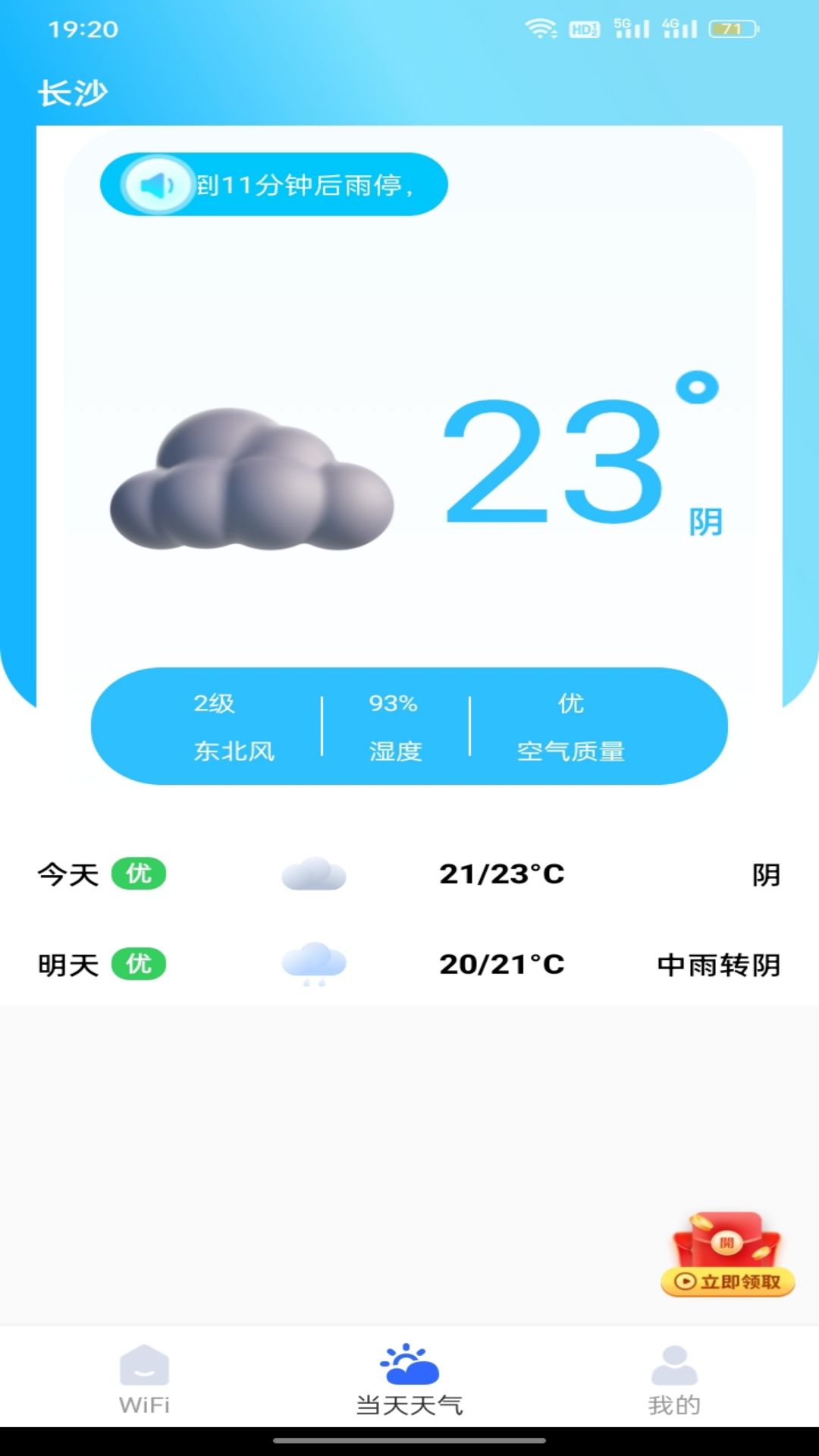Screen dimensions: 819x1456
Task: Play the rain forecast voice broadcast
Action: coord(158,184)
